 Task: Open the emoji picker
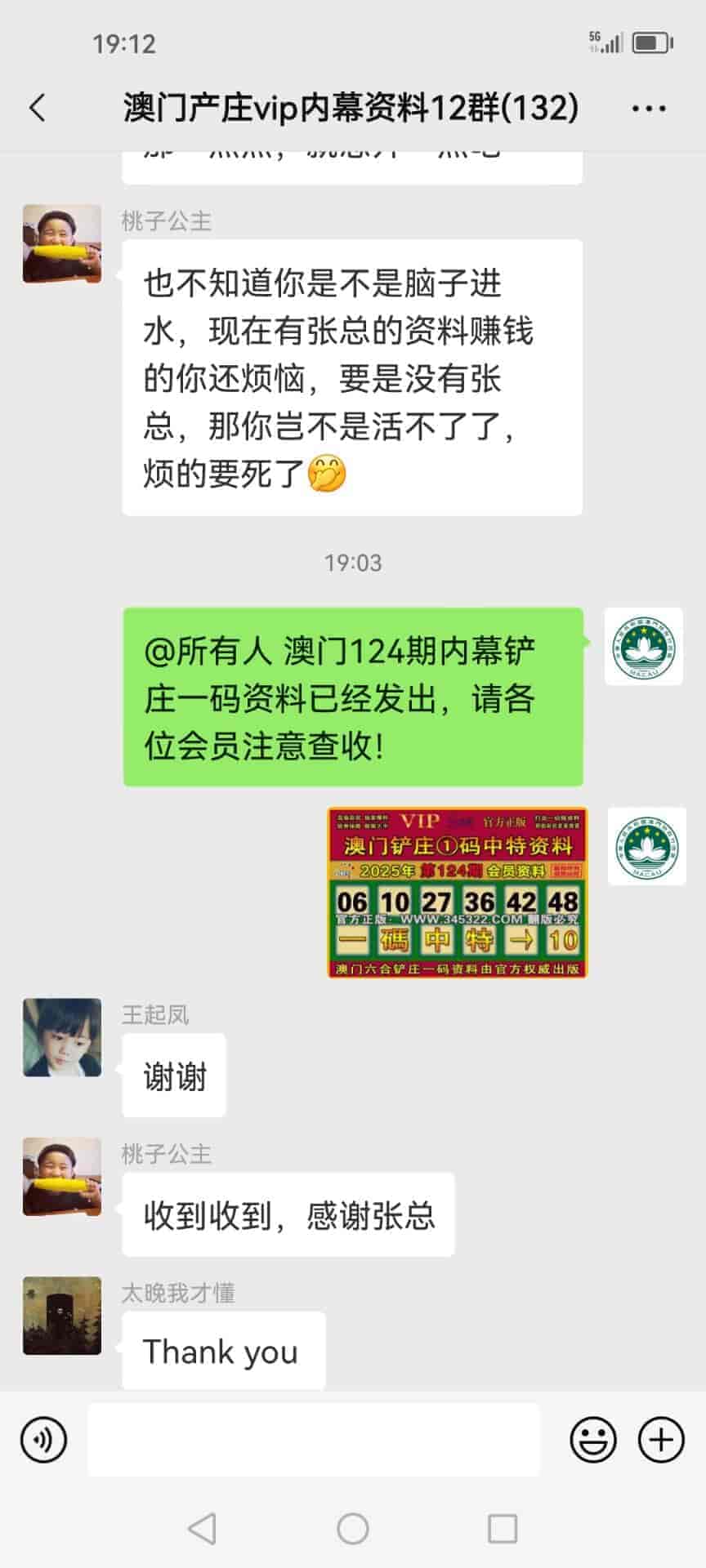592,1440
